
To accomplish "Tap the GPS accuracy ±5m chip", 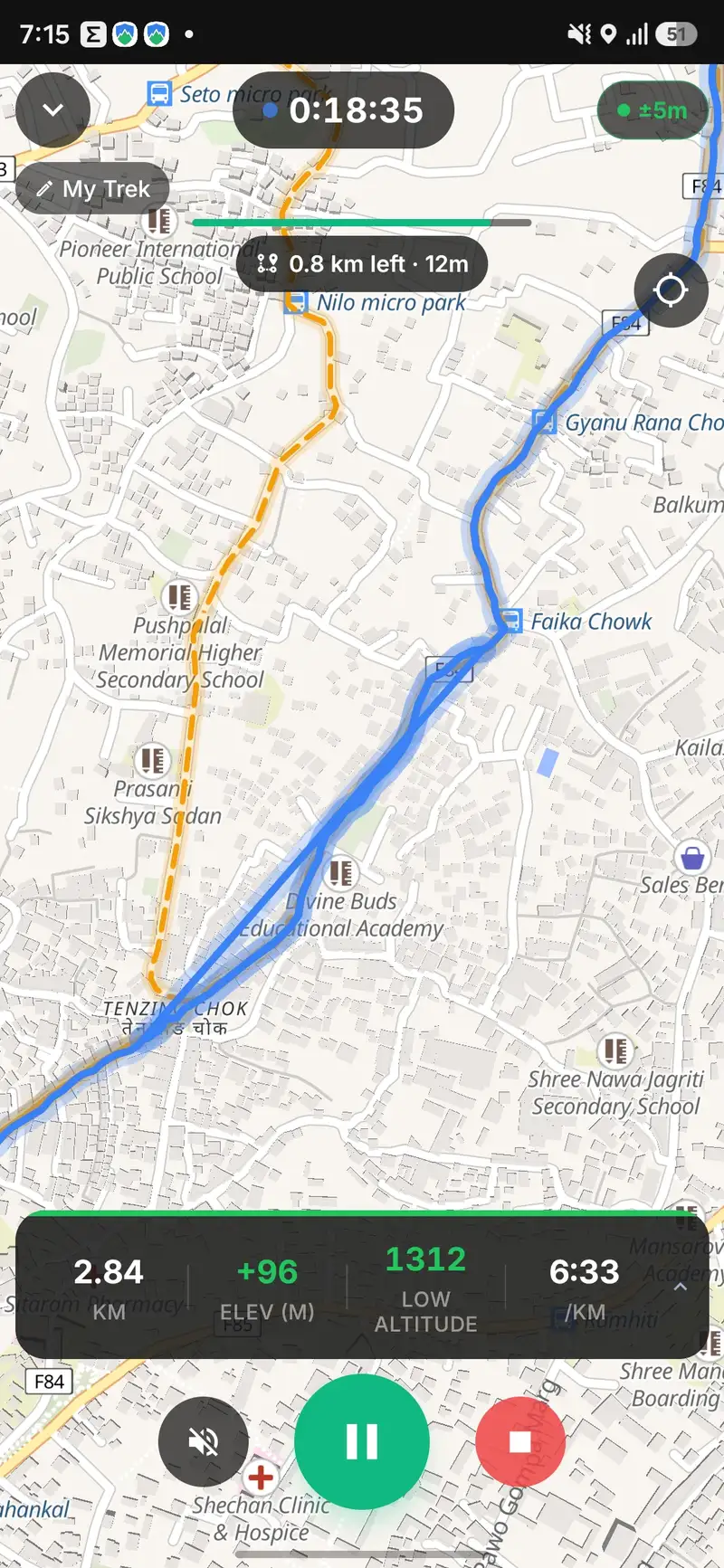I will 653,110.
